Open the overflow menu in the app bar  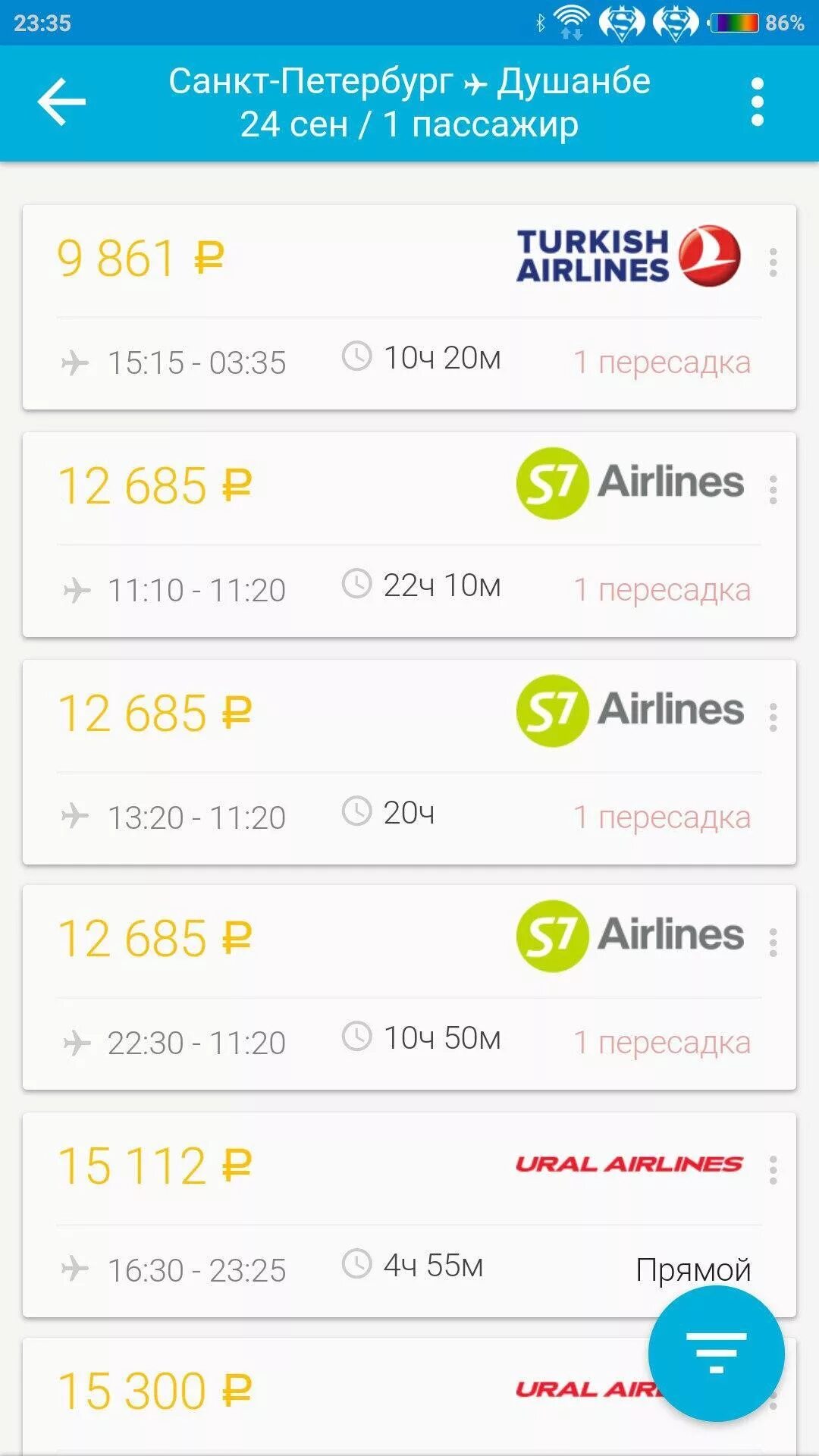[757, 102]
